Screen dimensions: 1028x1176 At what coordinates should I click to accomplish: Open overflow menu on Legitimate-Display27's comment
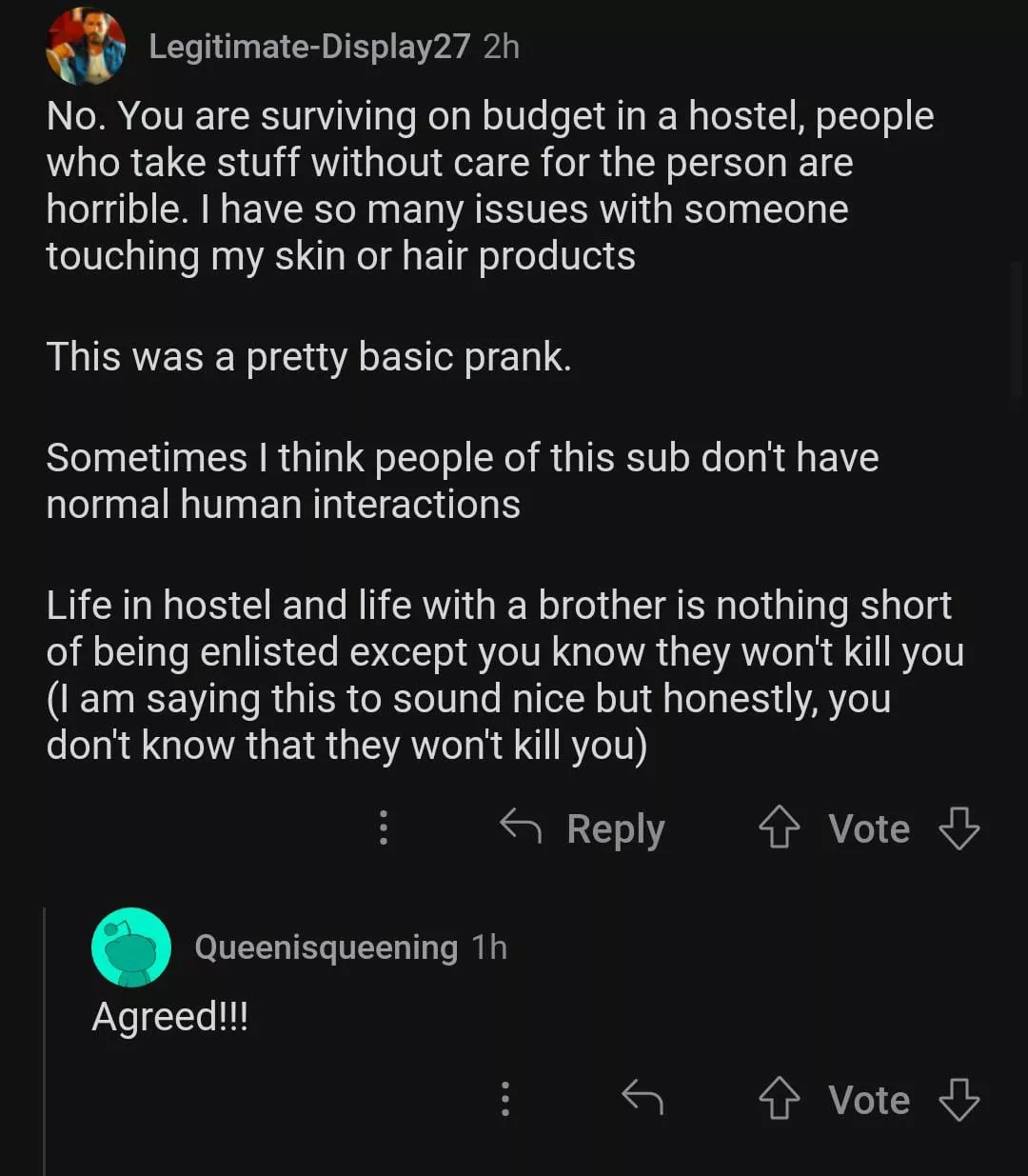point(384,827)
